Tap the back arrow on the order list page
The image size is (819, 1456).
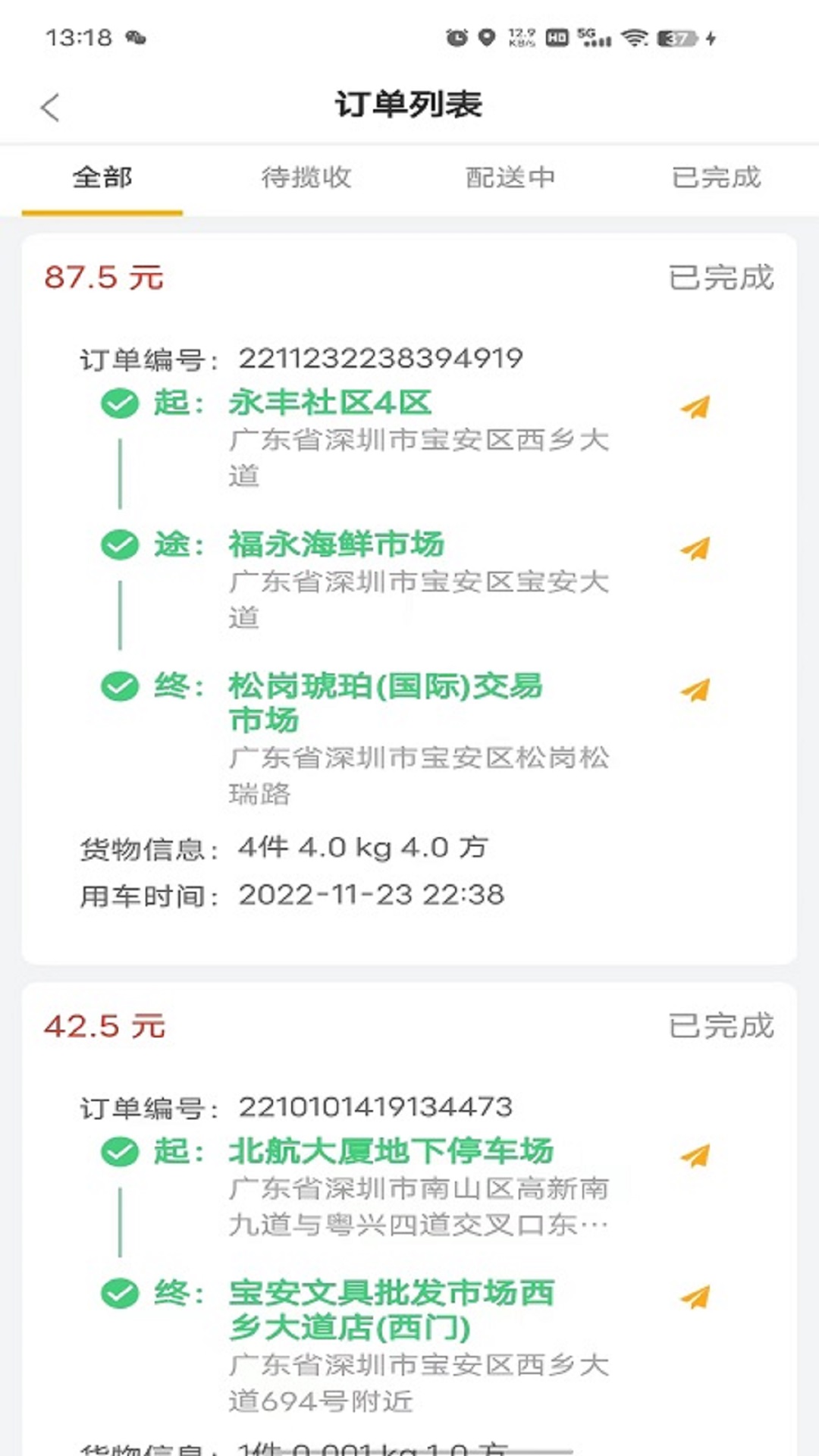tap(50, 107)
